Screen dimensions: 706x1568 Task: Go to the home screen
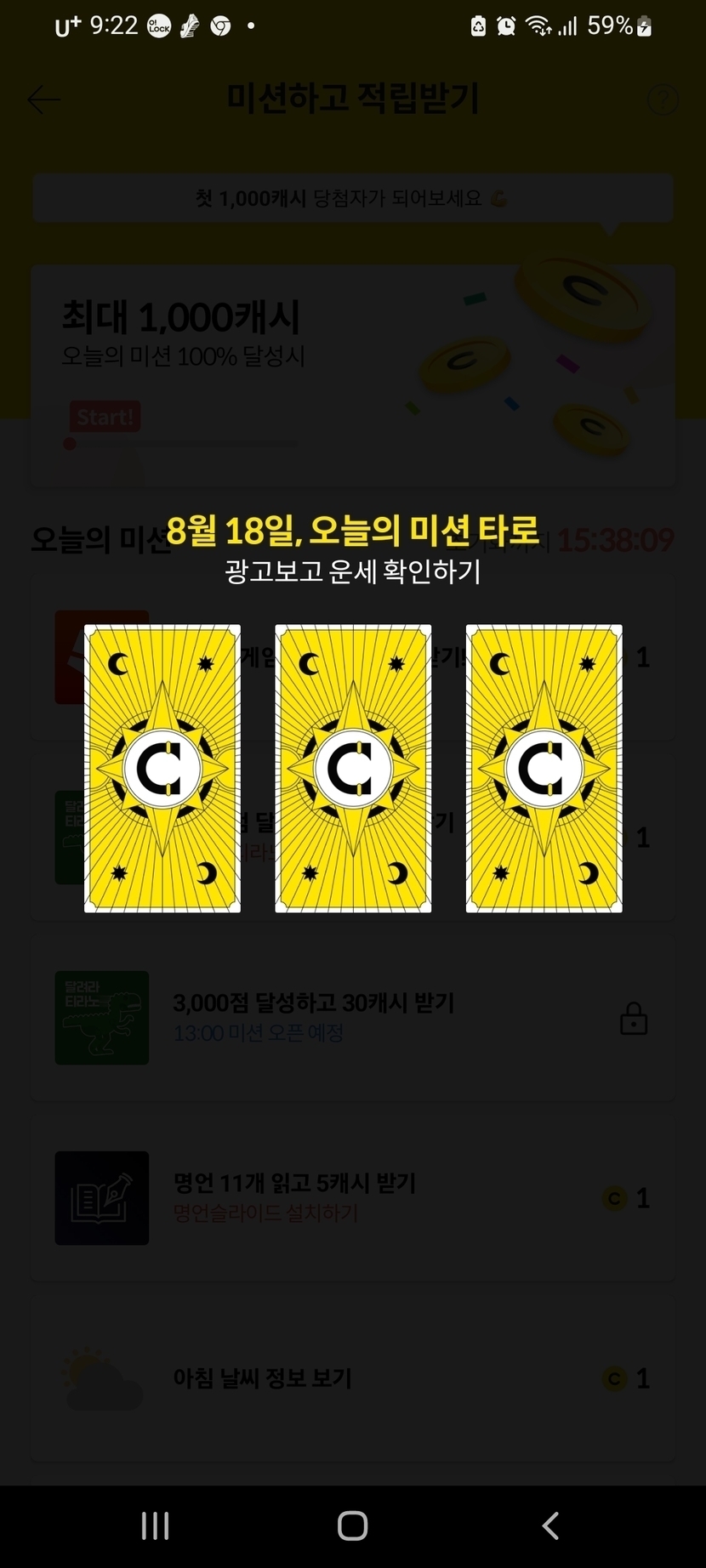click(352, 1525)
